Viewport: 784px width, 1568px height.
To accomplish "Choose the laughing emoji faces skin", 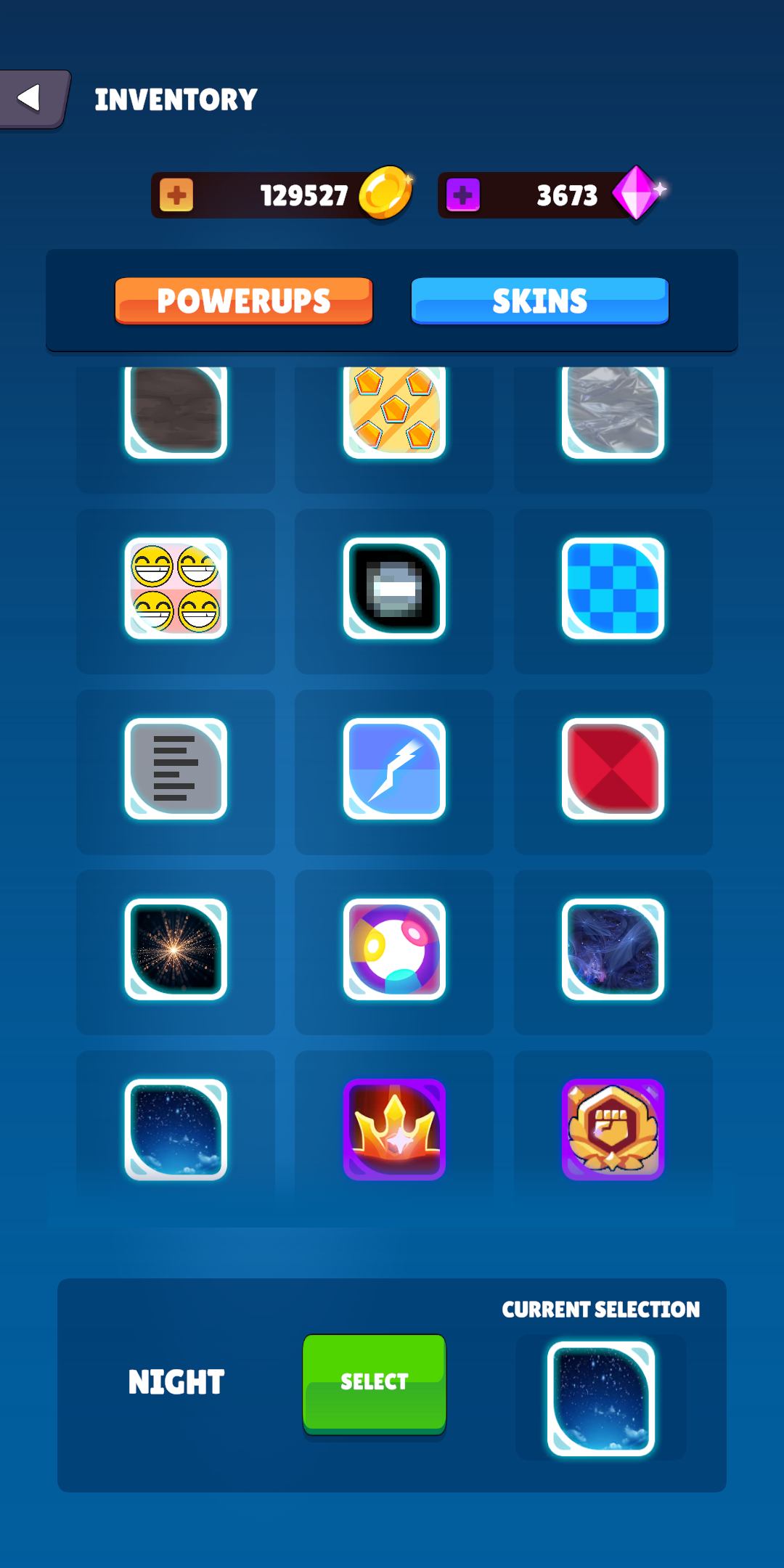I will tap(176, 589).
